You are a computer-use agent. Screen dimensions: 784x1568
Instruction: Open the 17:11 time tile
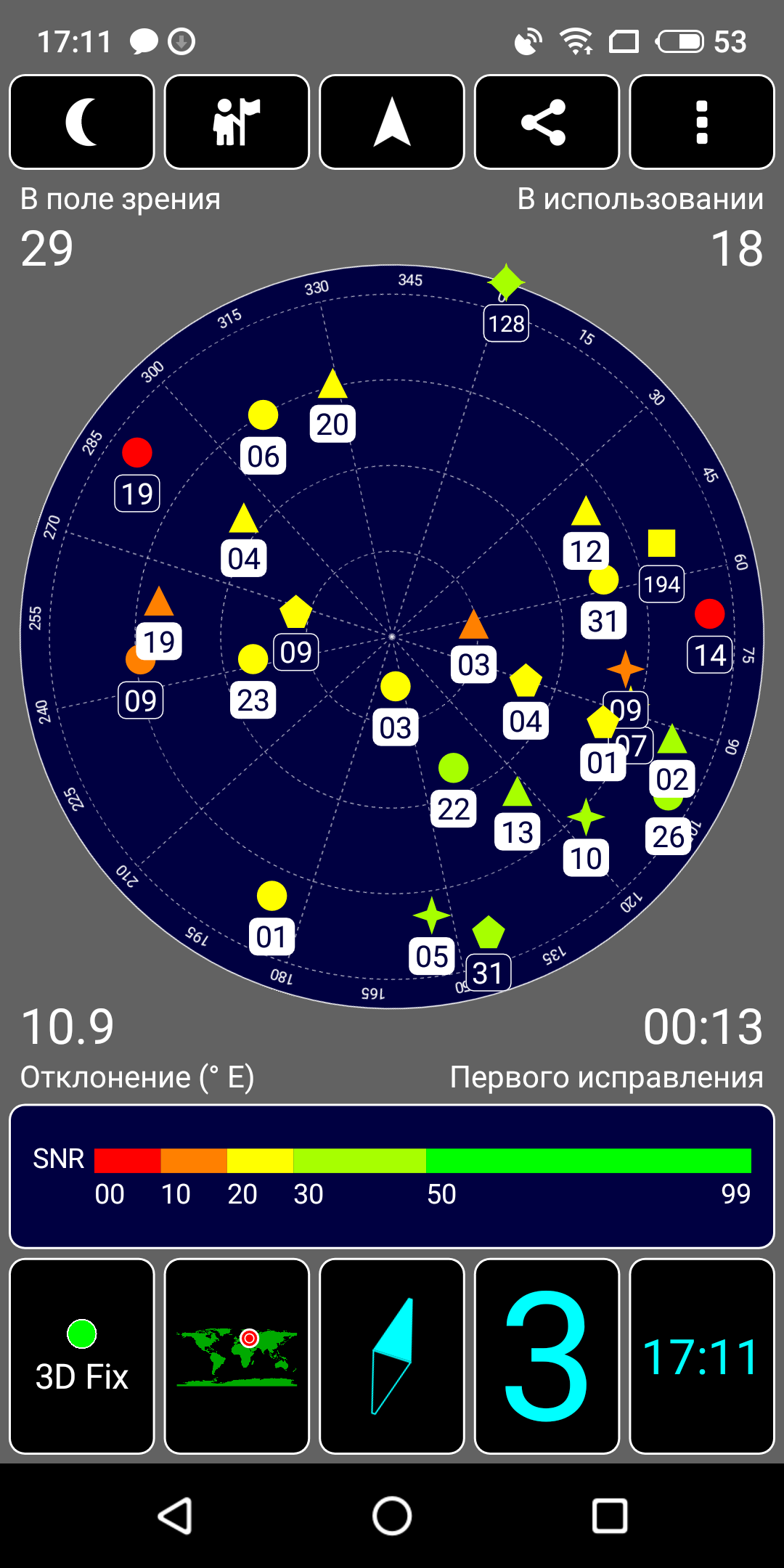tap(701, 1356)
